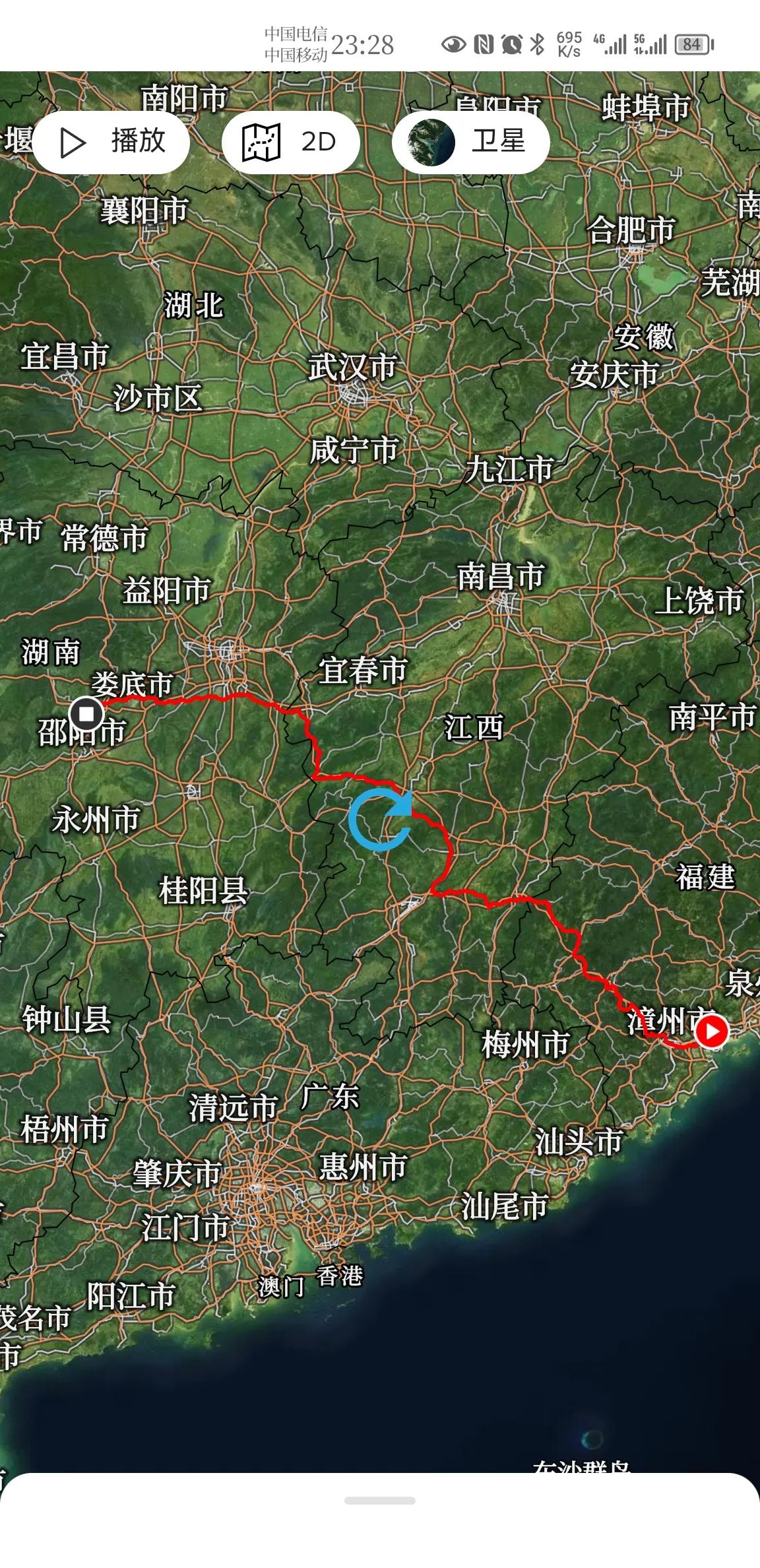This screenshot has width=760, height=1568.
Task: Select the 2D map view icon
Action: click(x=261, y=141)
